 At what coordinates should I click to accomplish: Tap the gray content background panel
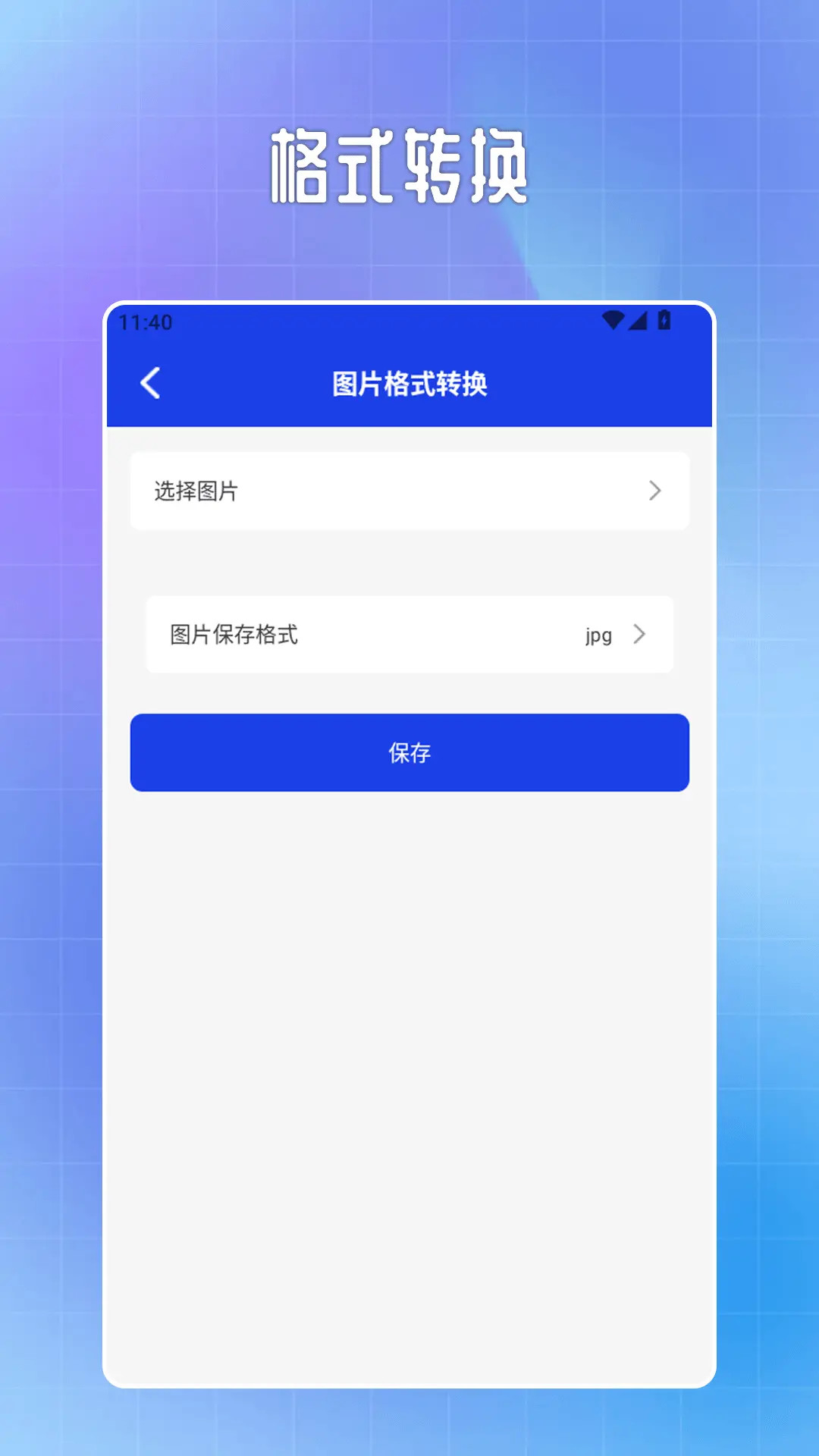[409, 1062]
